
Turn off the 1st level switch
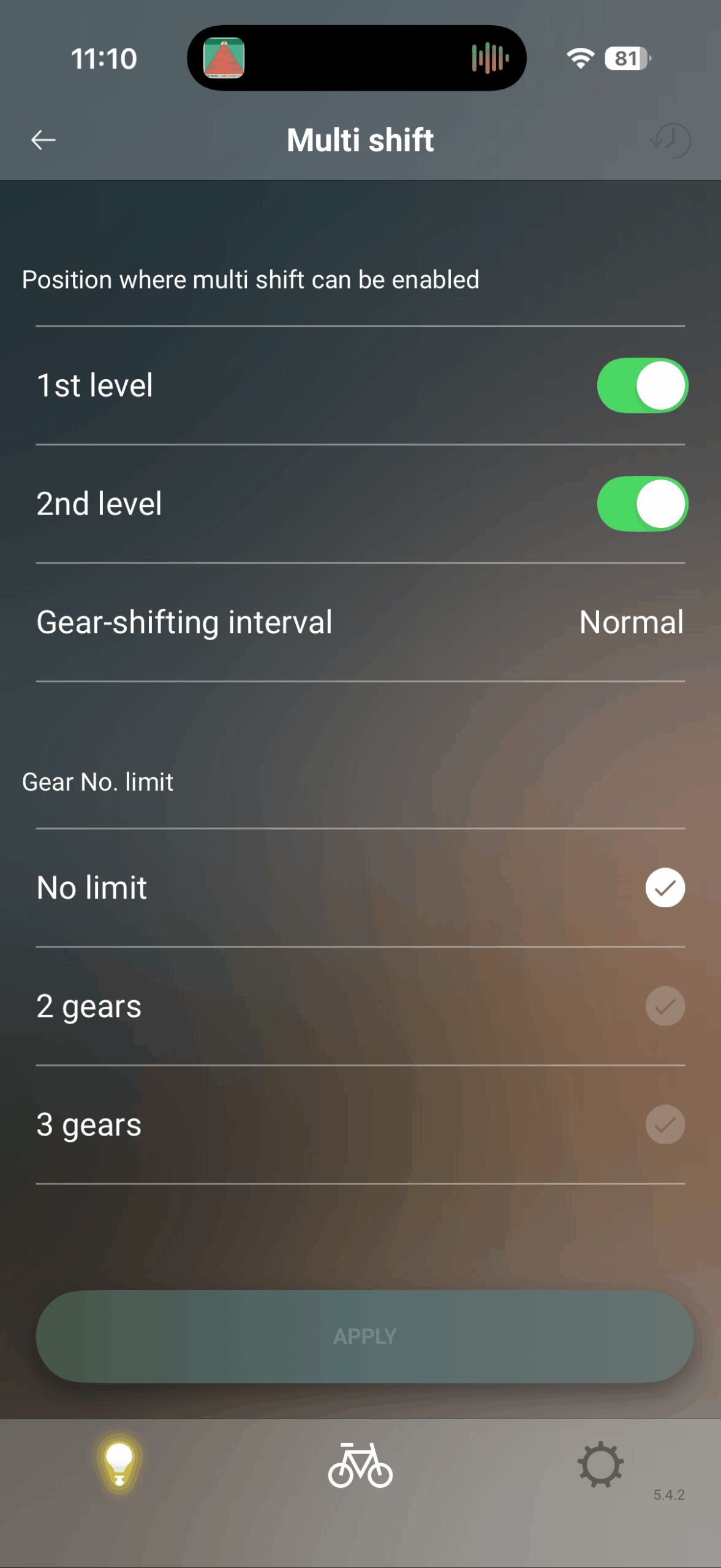pyautogui.click(x=642, y=385)
